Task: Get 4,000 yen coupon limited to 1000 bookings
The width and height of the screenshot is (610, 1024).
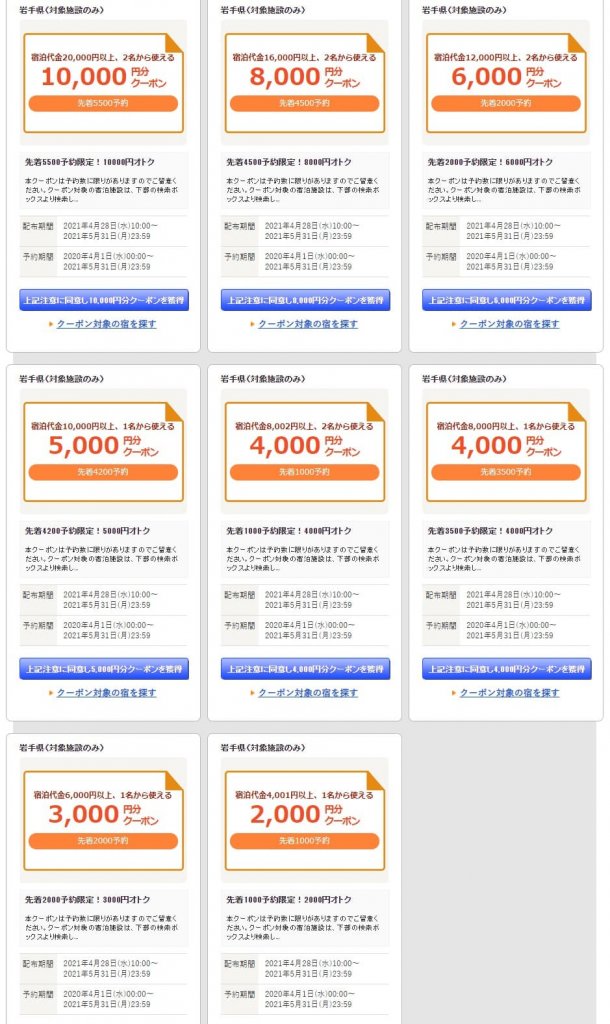Action: [x=305, y=669]
